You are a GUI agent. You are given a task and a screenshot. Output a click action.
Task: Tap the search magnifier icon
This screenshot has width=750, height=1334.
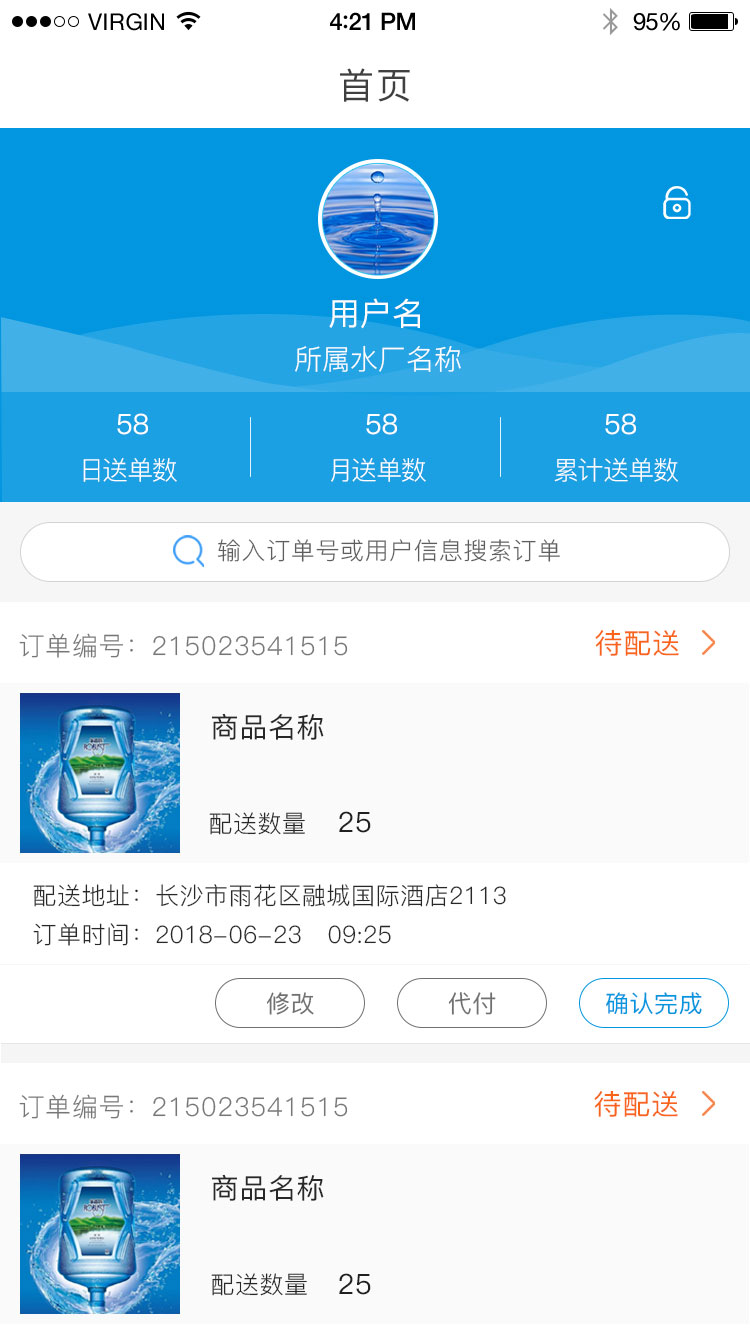[x=188, y=551]
